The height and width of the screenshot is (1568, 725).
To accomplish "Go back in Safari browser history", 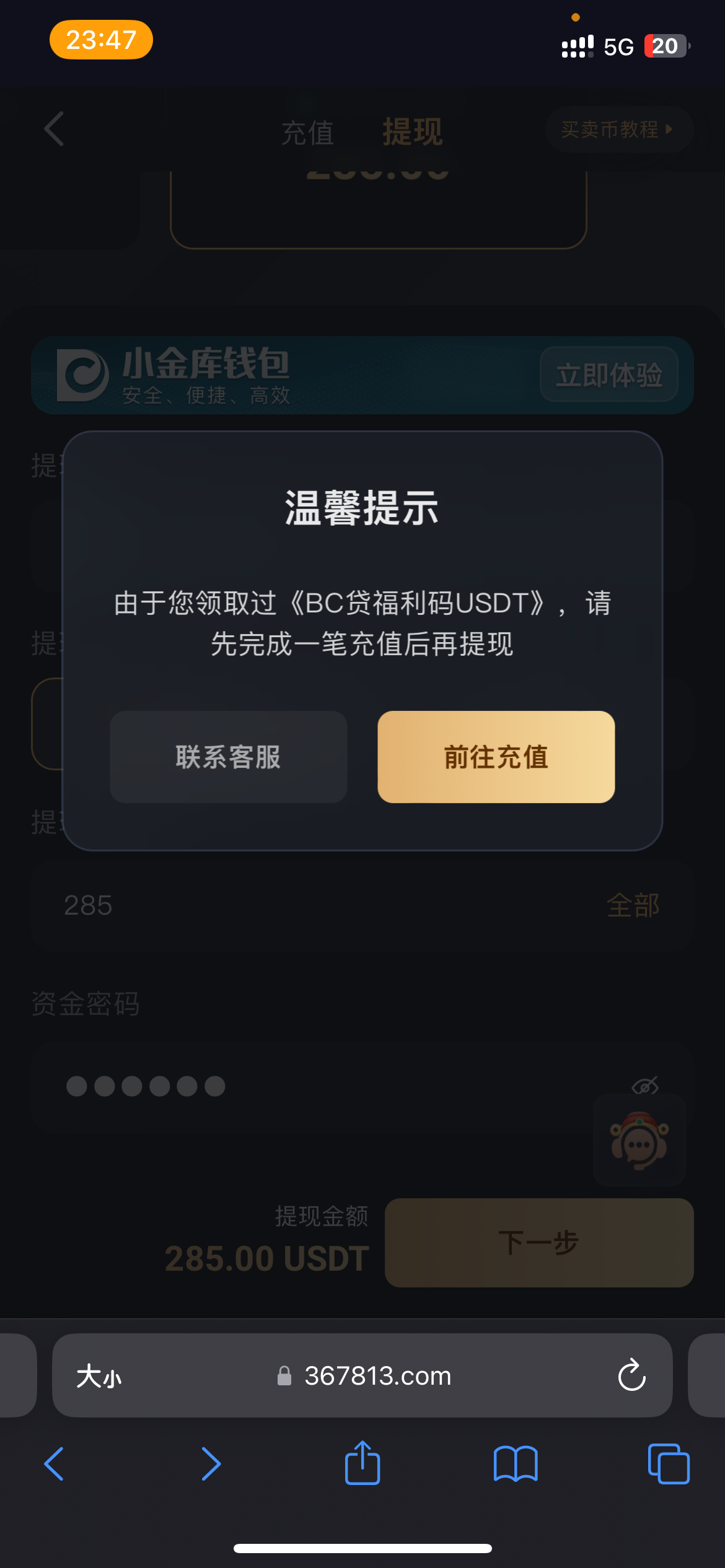I will click(x=55, y=1464).
